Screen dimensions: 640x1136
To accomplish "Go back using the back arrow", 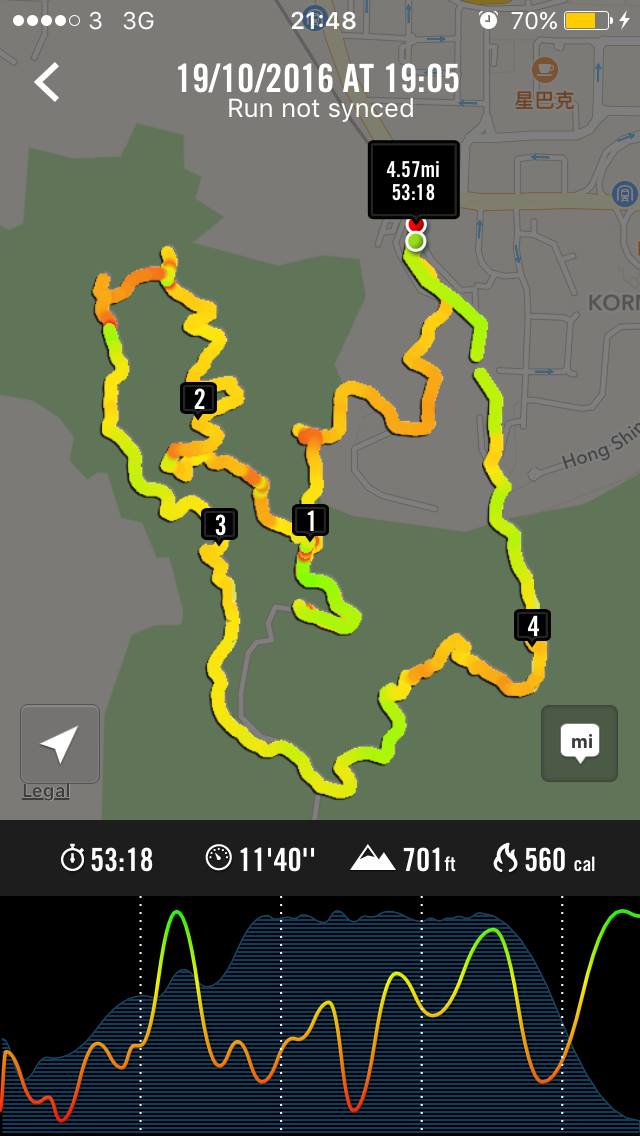I will coord(47,82).
